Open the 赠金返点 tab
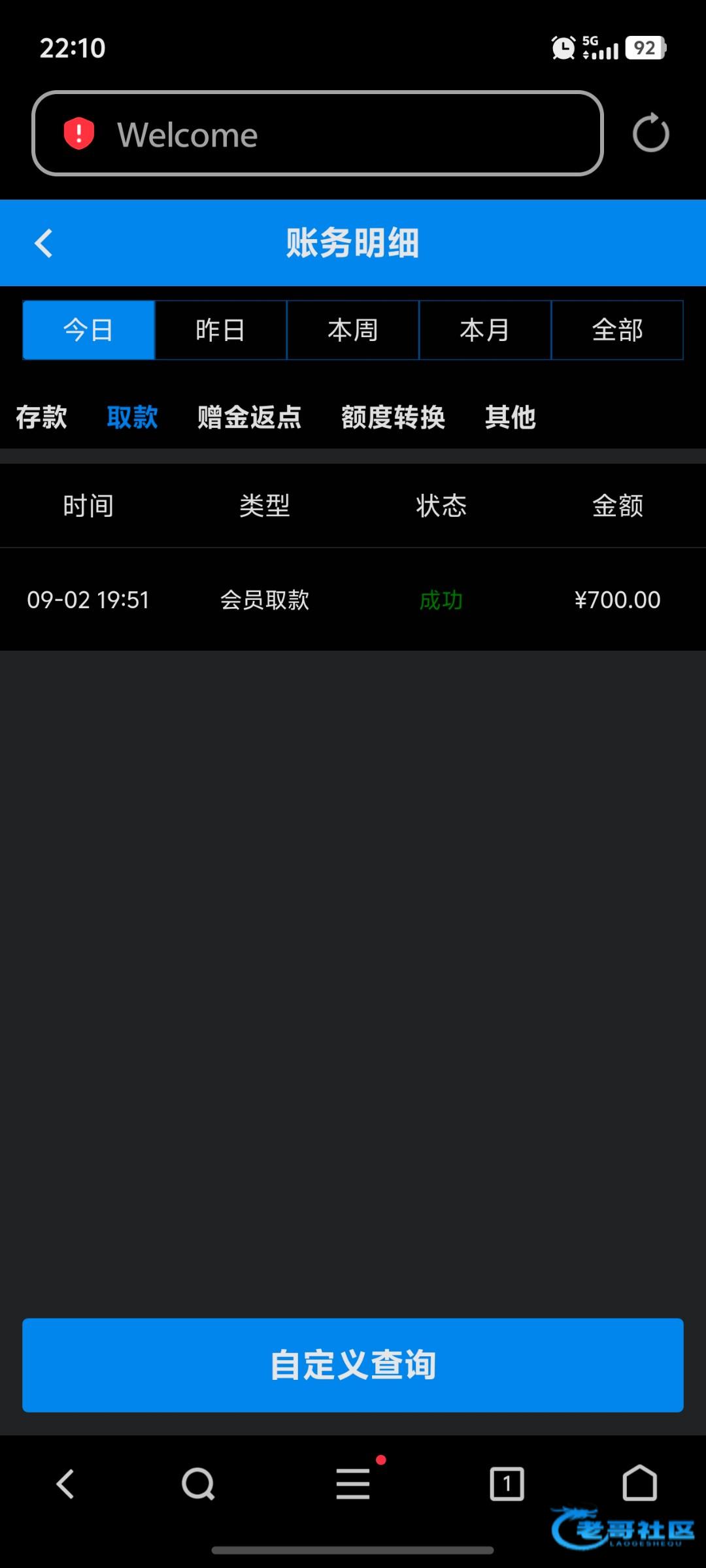The image size is (706, 1568). point(249,417)
